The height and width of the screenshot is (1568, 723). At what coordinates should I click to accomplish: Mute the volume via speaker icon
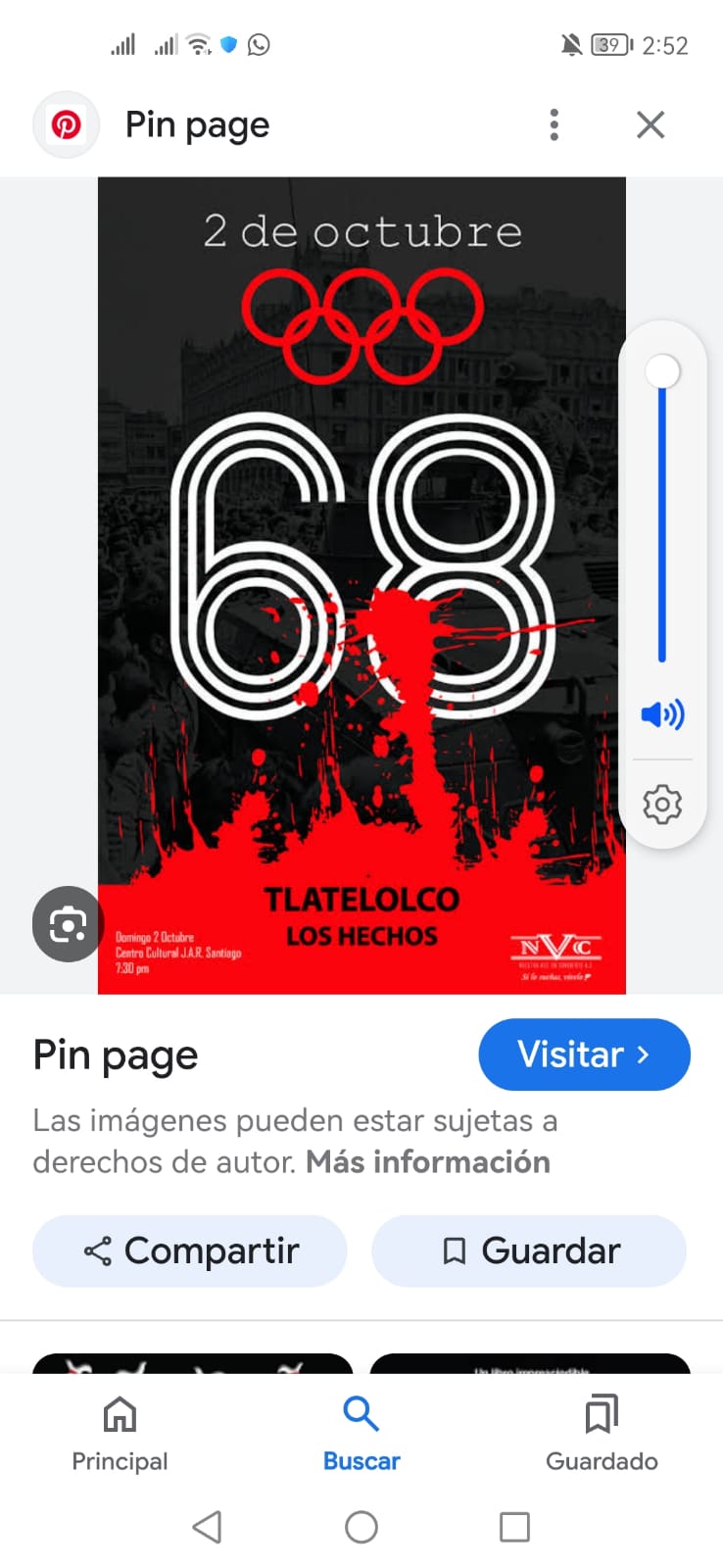[662, 714]
